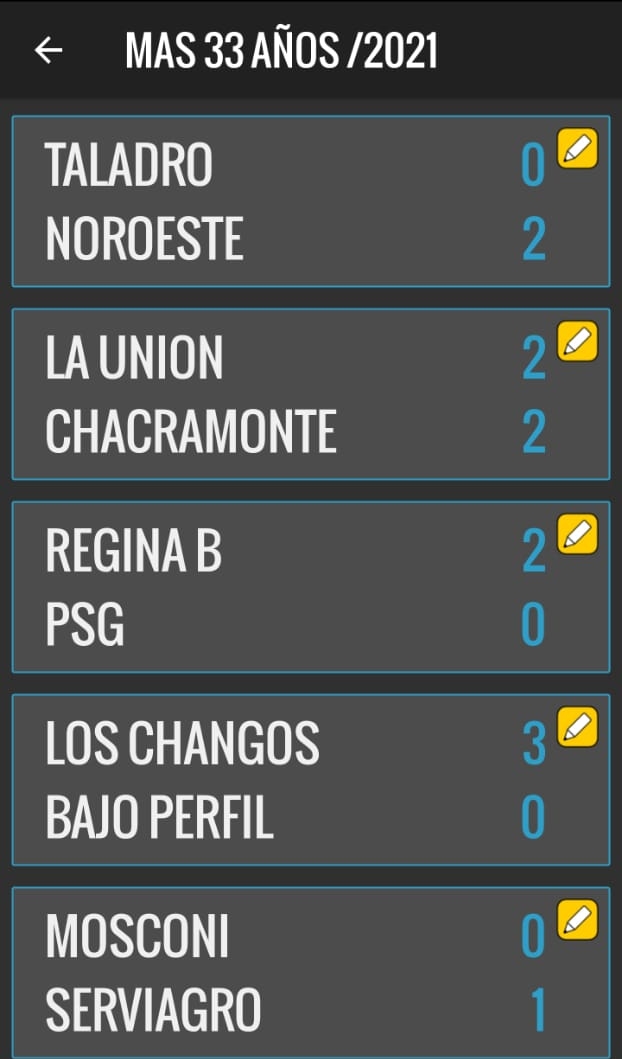Open the Taladro vs Noroeste match card

point(311,201)
